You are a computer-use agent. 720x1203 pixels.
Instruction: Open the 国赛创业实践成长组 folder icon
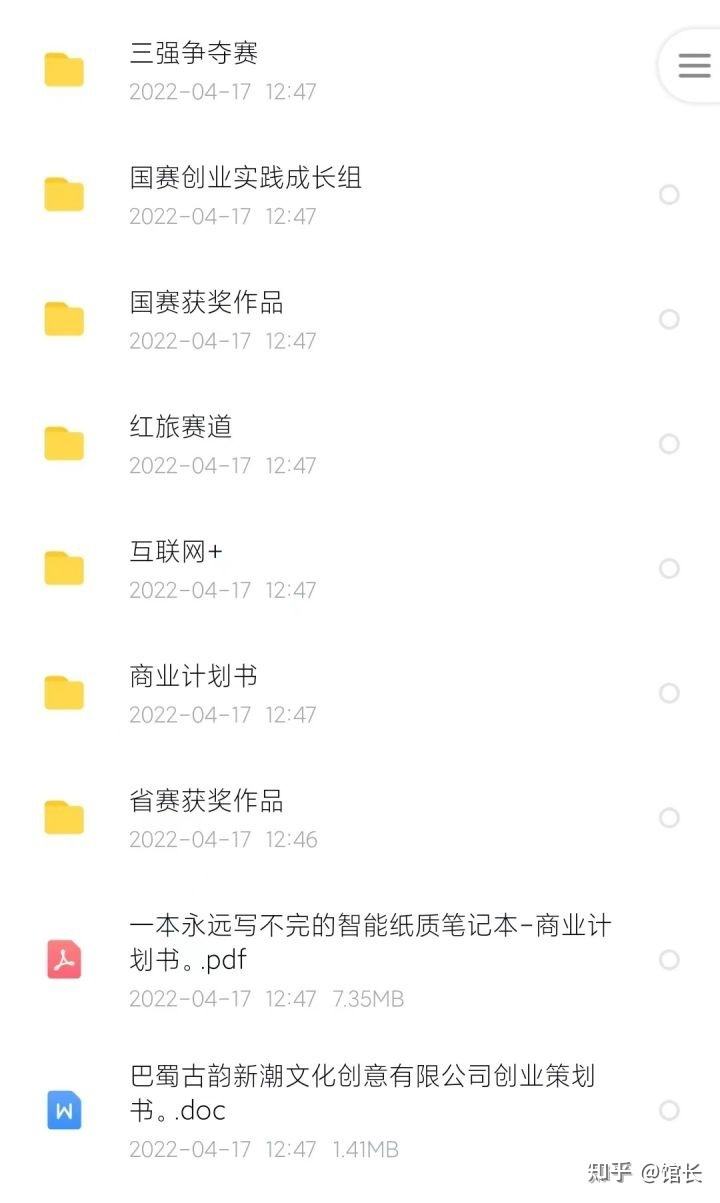click(63, 194)
